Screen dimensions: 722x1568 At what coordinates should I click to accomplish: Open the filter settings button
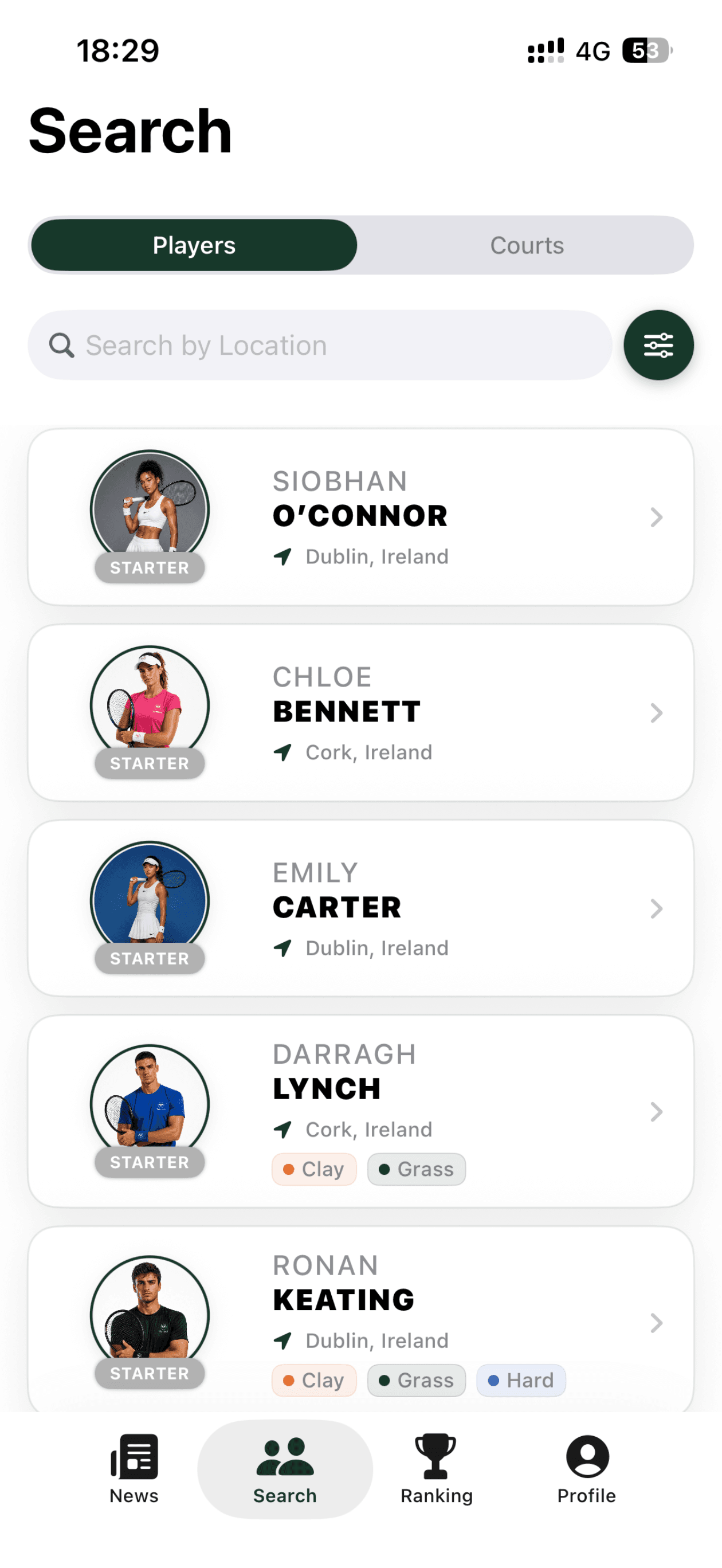658,345
